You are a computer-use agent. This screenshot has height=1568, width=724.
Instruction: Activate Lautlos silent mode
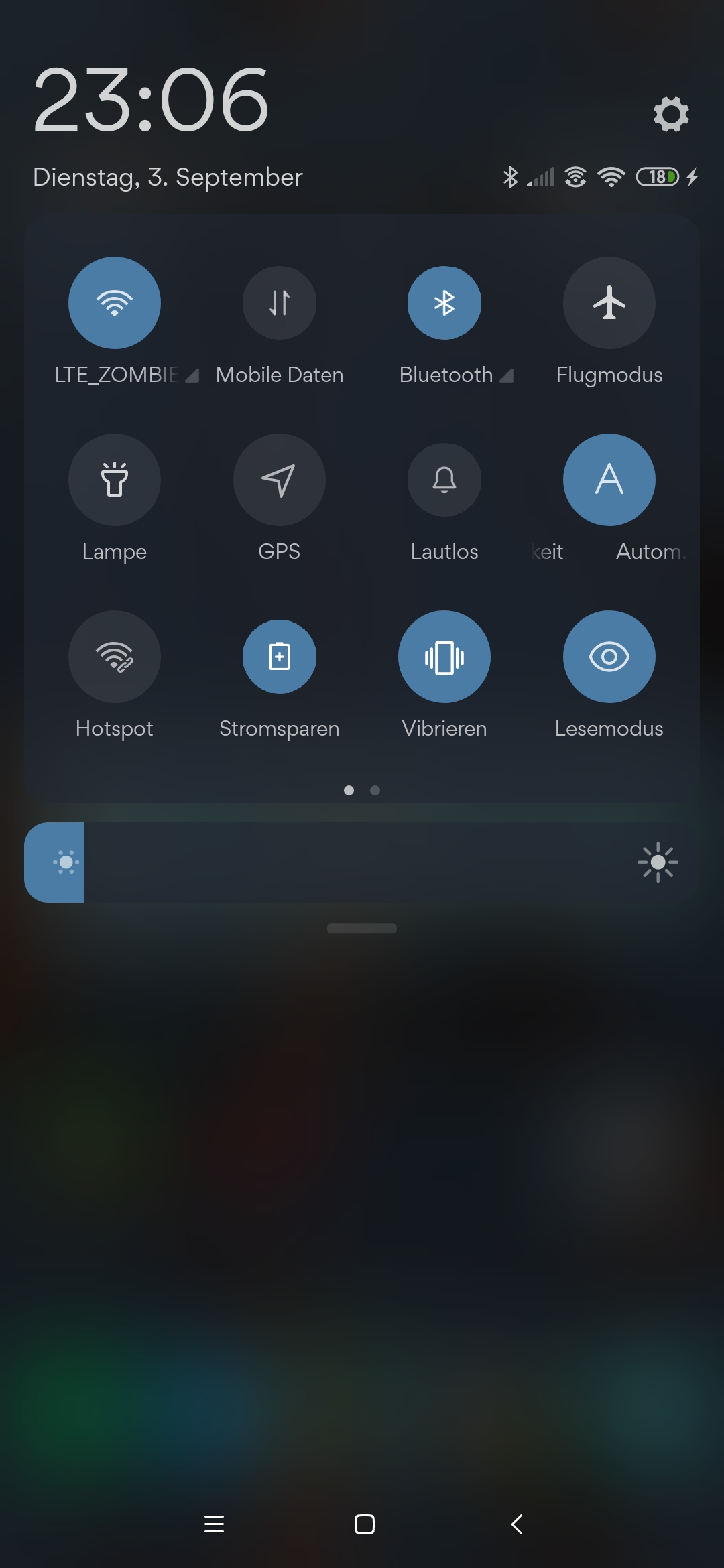[x=444, y=480]
